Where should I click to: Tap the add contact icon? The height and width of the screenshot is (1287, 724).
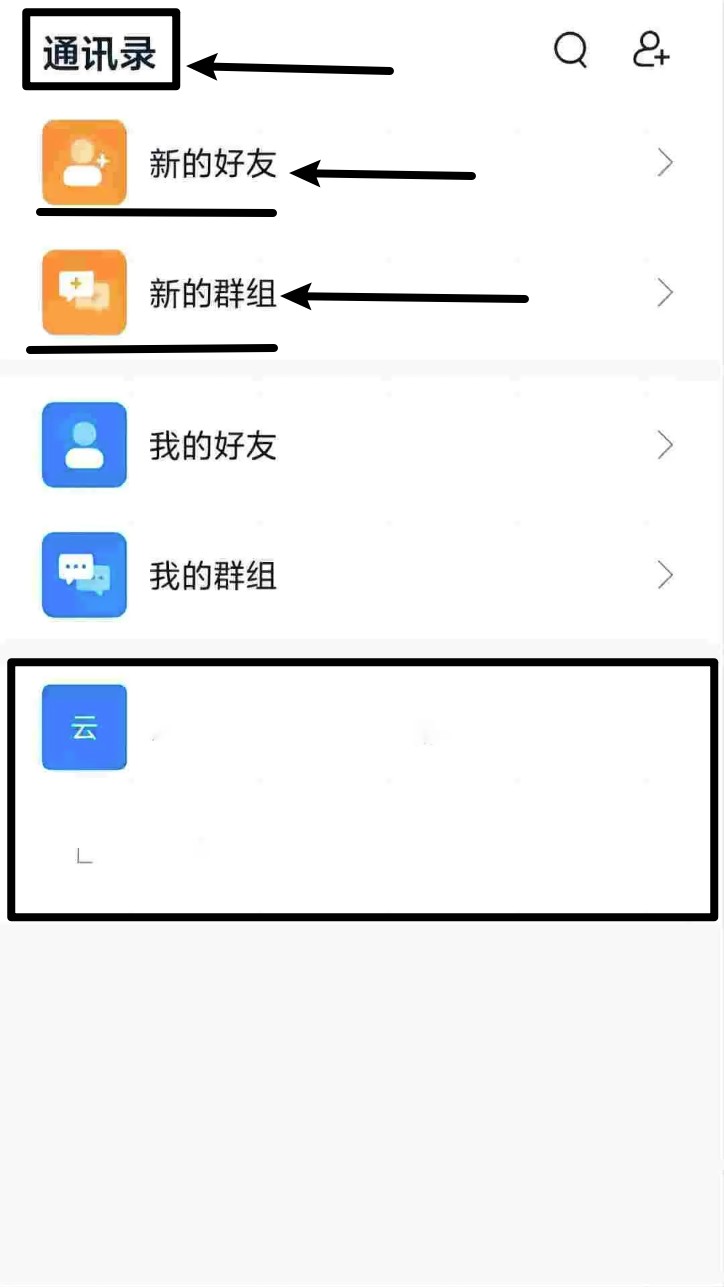650,49
